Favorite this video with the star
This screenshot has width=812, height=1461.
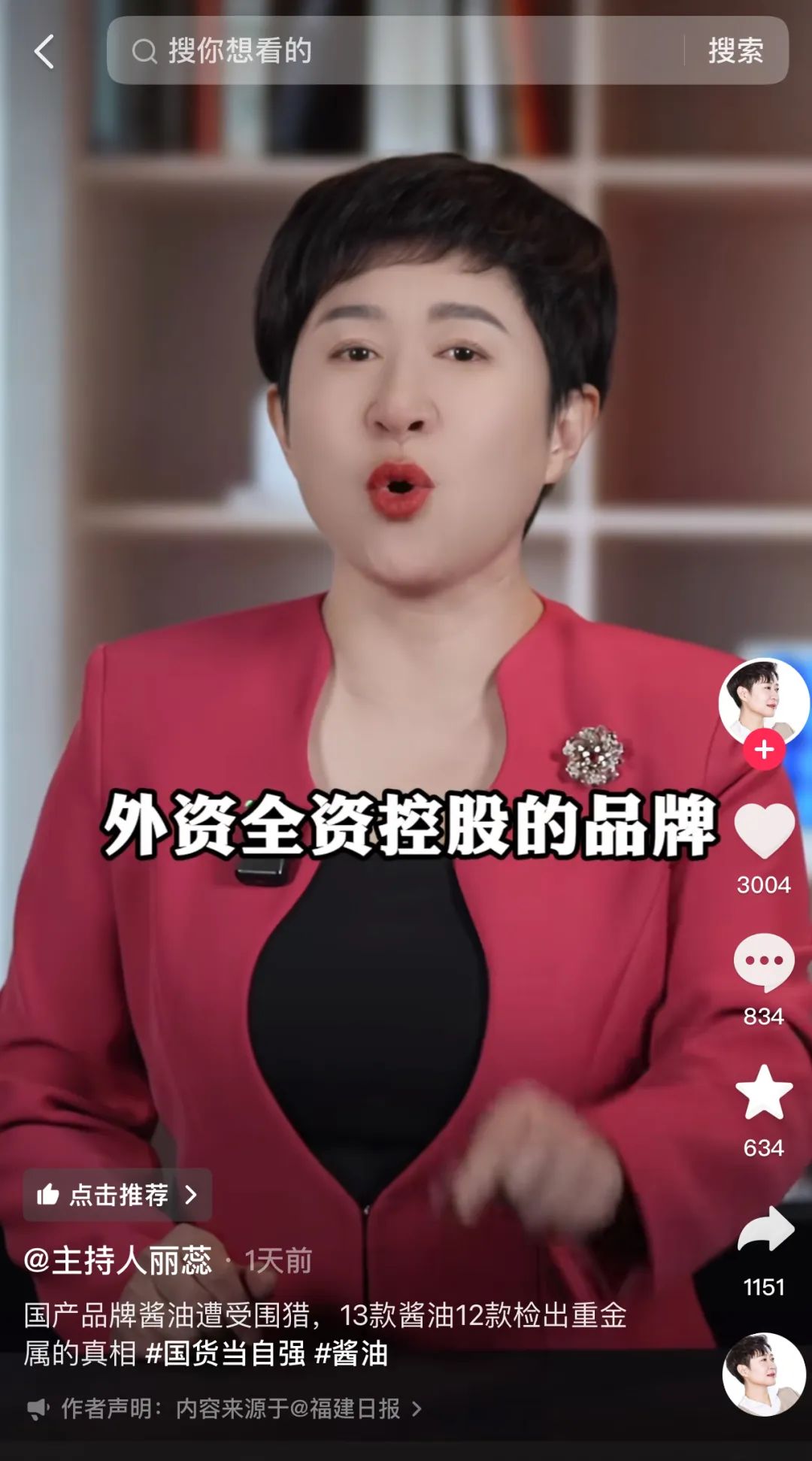(764, 1094)
